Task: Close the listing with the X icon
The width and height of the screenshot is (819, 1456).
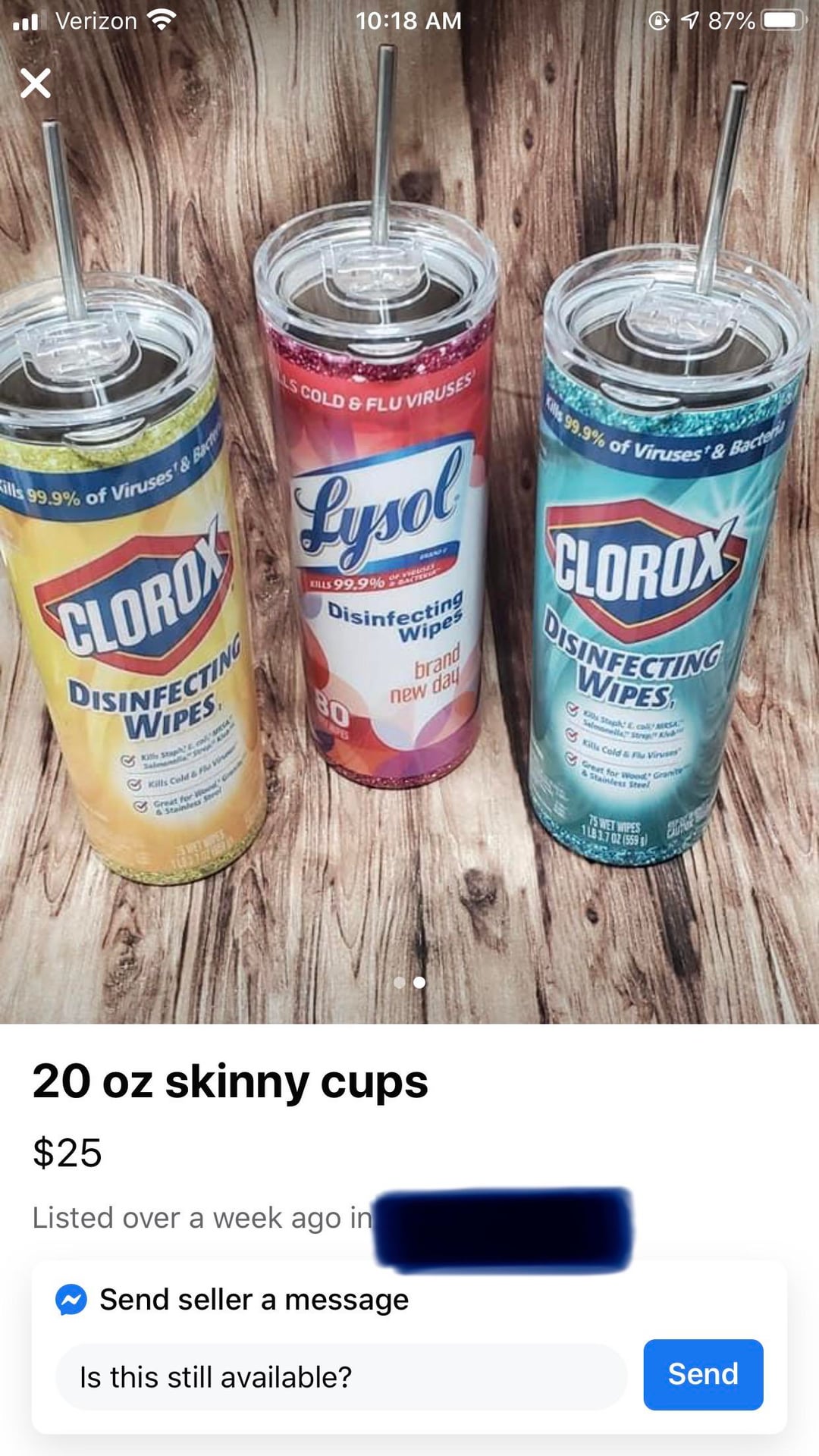Action: coord(36,83)
